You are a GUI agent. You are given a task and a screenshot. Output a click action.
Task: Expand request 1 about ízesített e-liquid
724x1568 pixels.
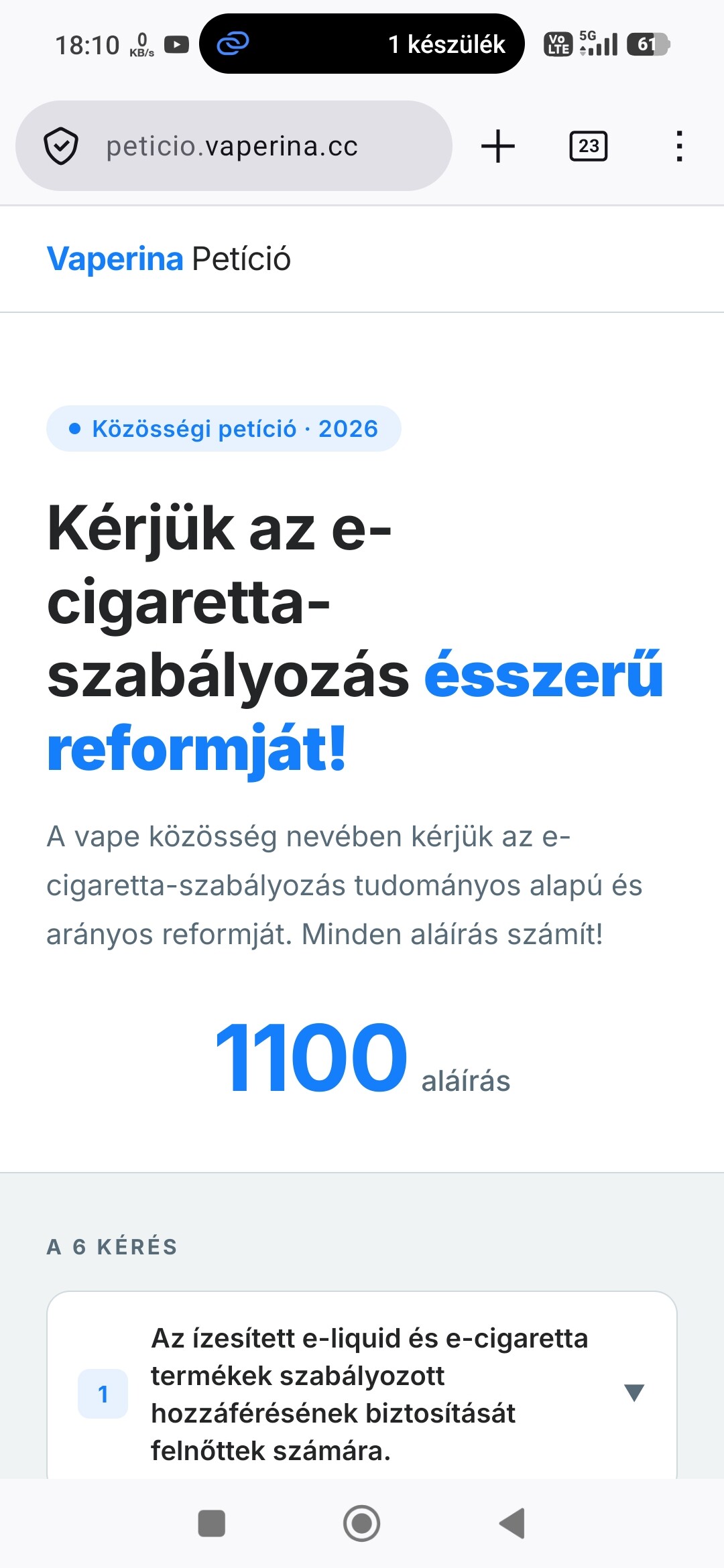pos(633,1392)
